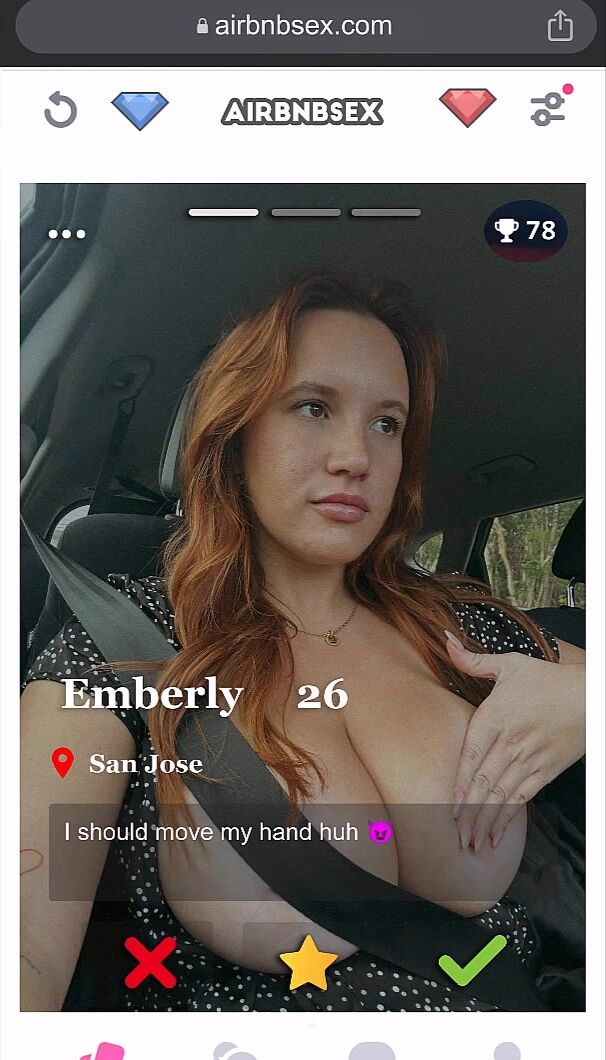
Task: Open the filter settings sliders
Action: pyautogui.click(x=548, y=108)
